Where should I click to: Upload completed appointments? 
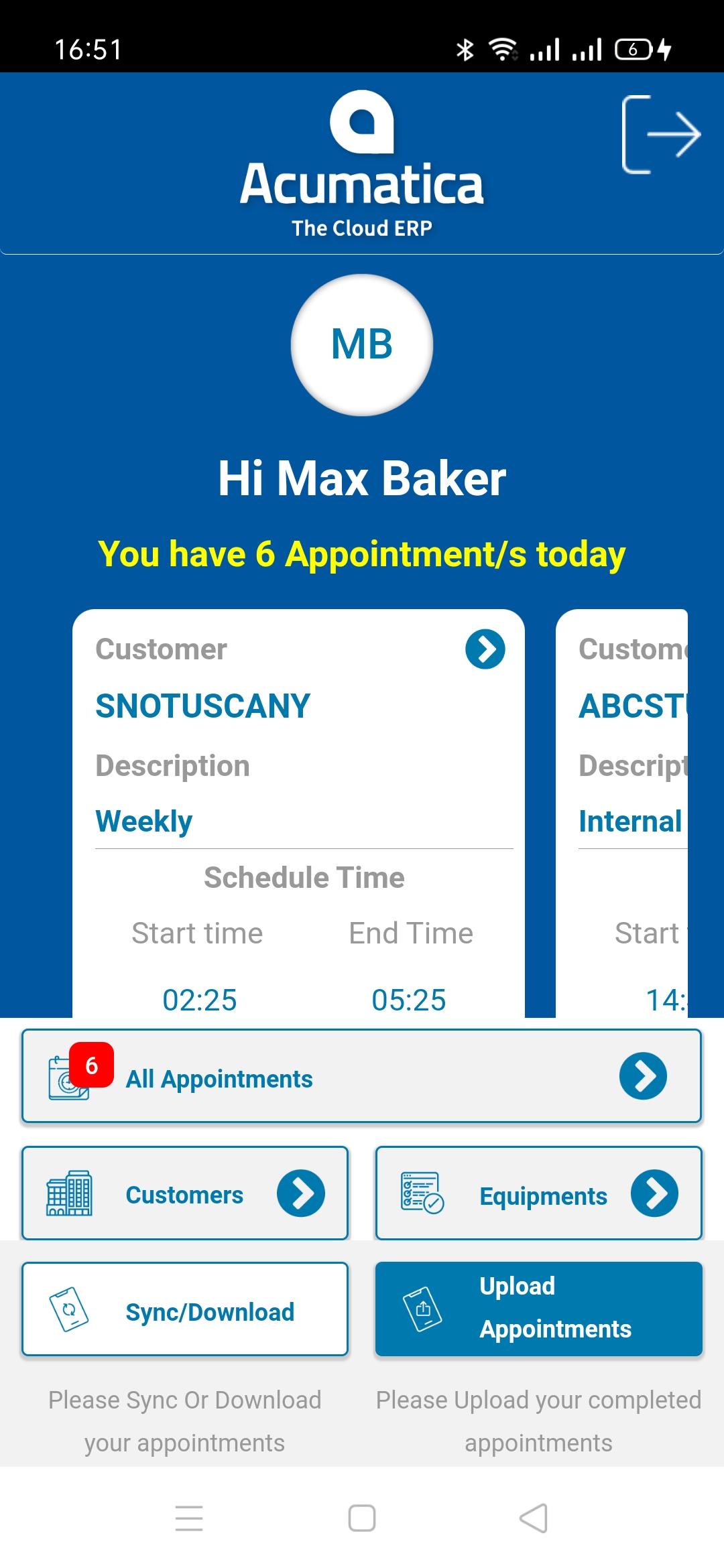tap(538, 1309)
